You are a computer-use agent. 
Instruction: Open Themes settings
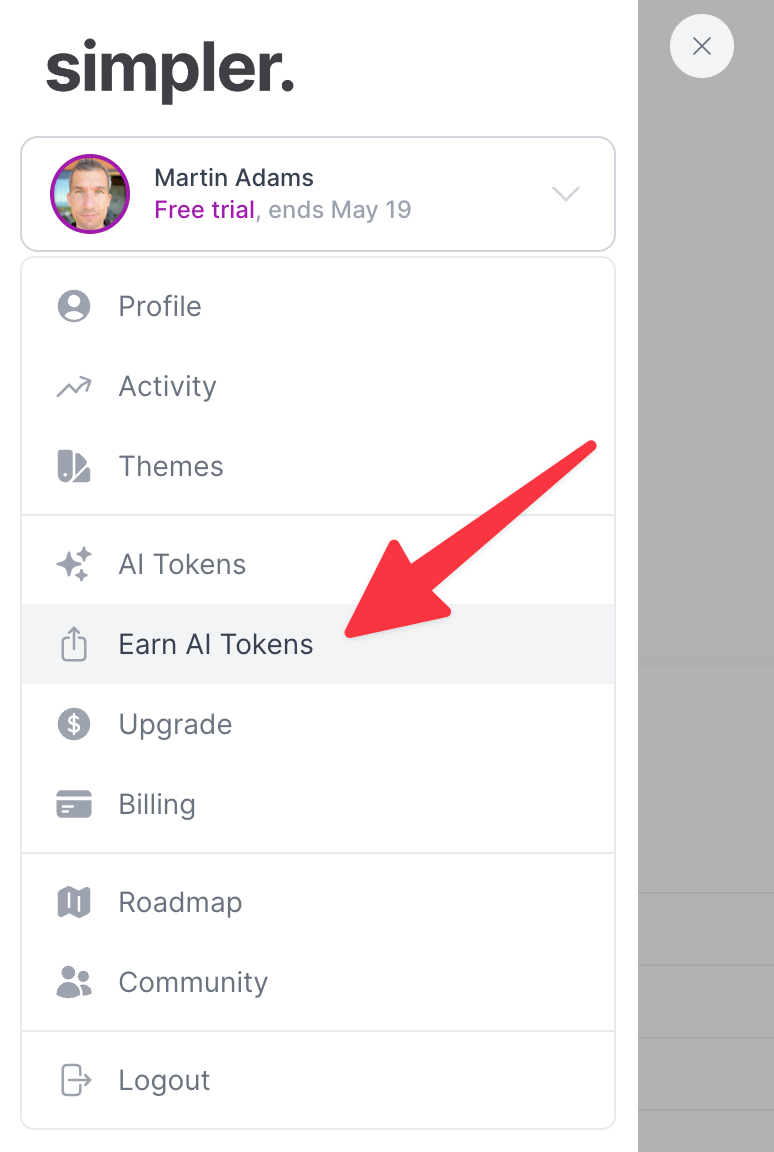pos(171,466)
